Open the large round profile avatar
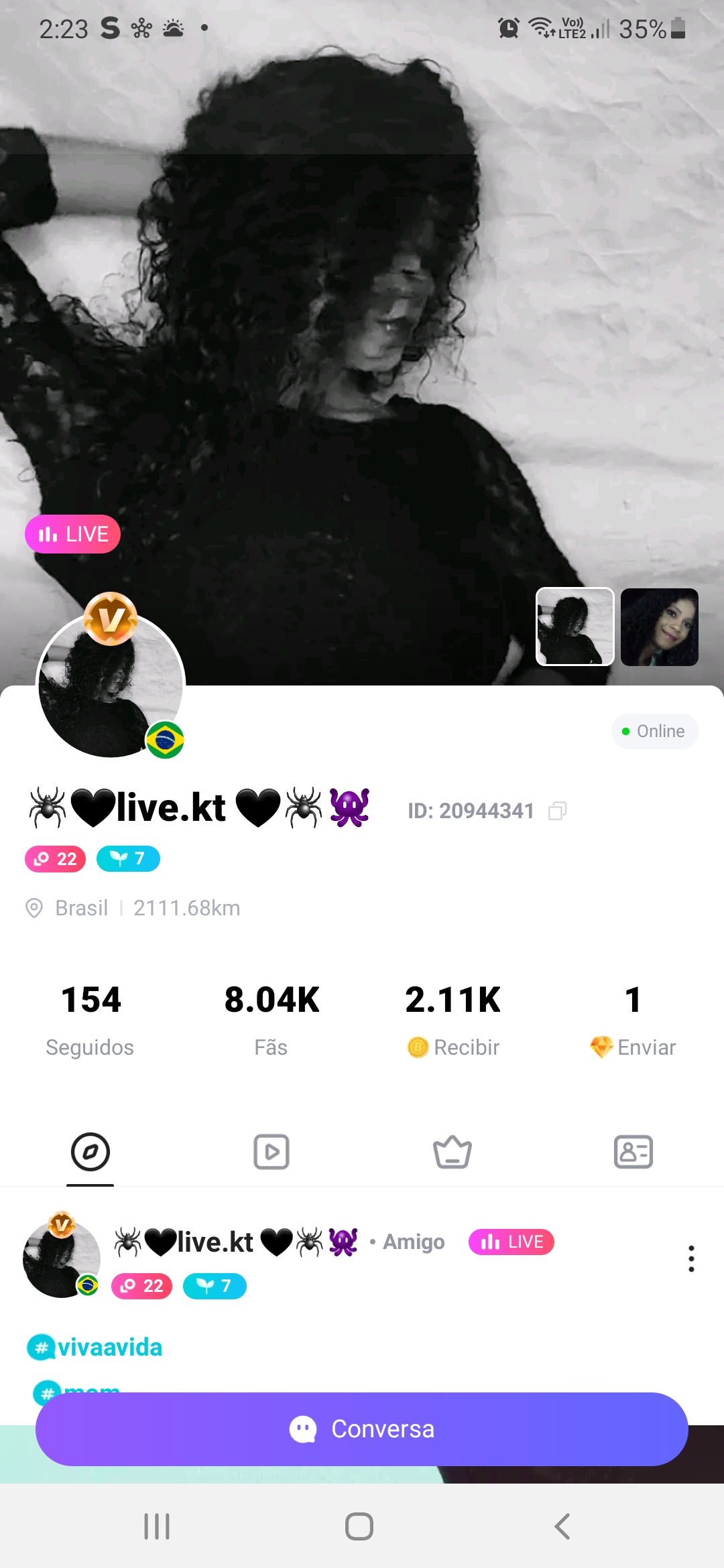The height and width of the screenshot is (1568, 724). pyautogui.click(x=111, y=685)
